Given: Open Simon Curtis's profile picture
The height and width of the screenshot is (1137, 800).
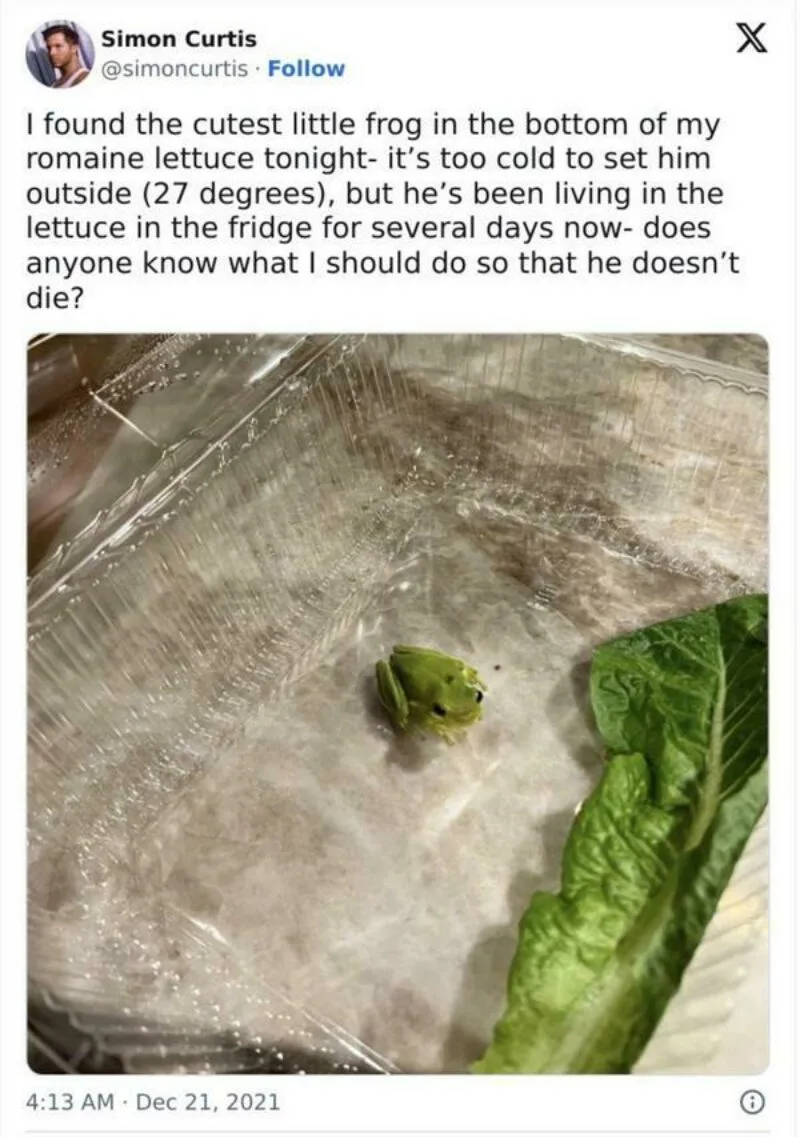Looking at the screenshot, I should point(60,52).
